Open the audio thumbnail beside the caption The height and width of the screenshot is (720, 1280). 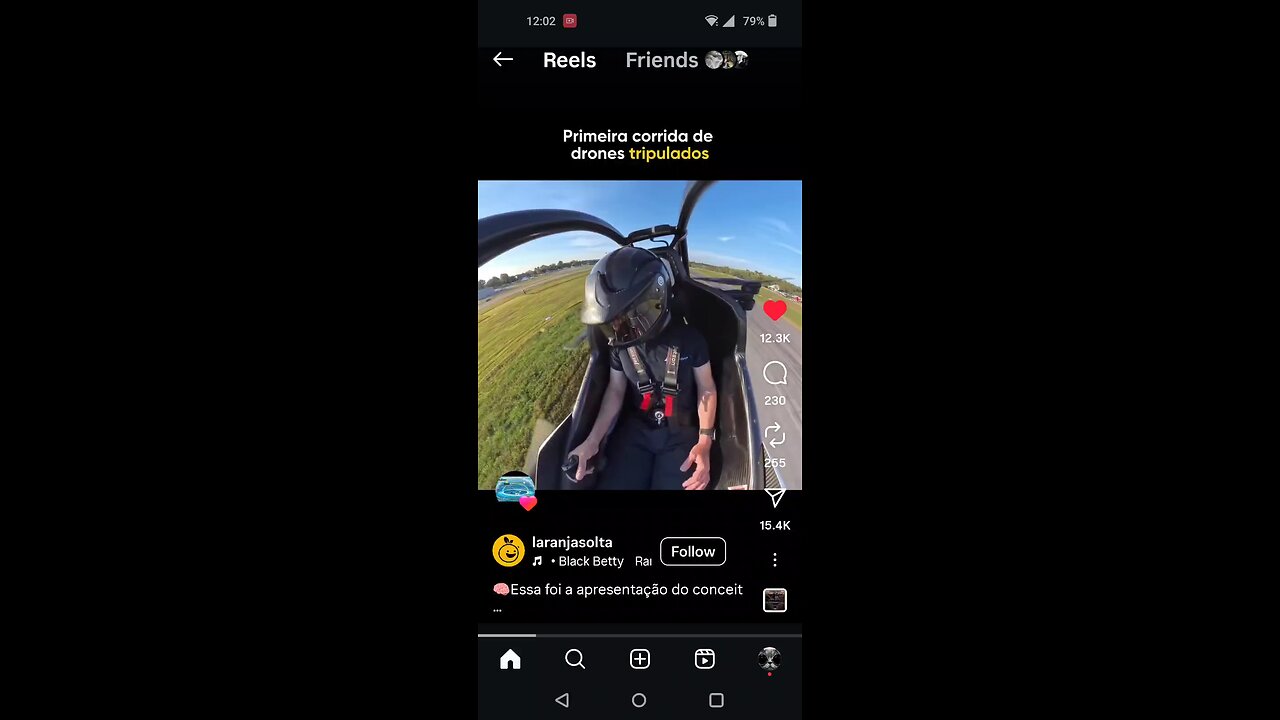[x=774, y=600]
